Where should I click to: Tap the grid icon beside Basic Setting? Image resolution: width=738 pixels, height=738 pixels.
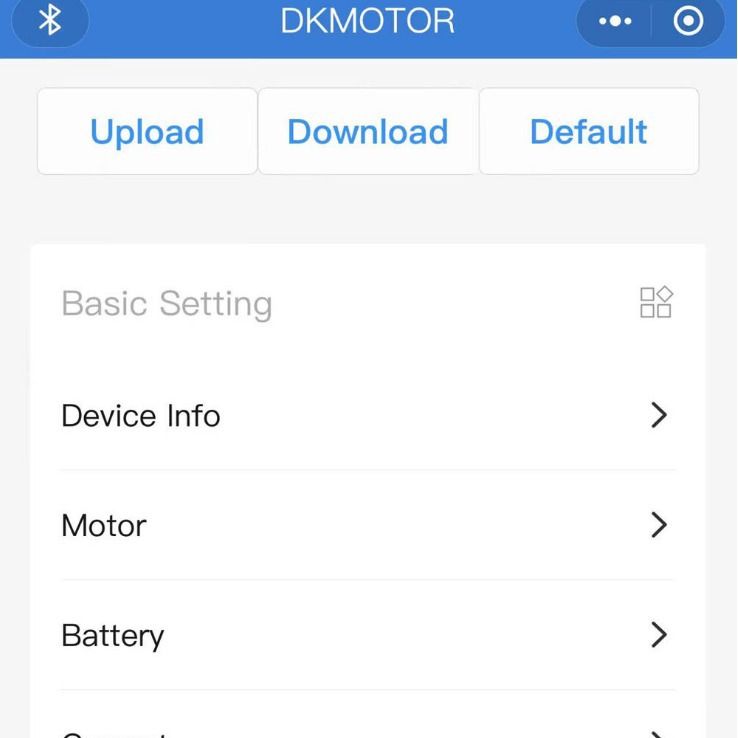(x=656, y=302)
